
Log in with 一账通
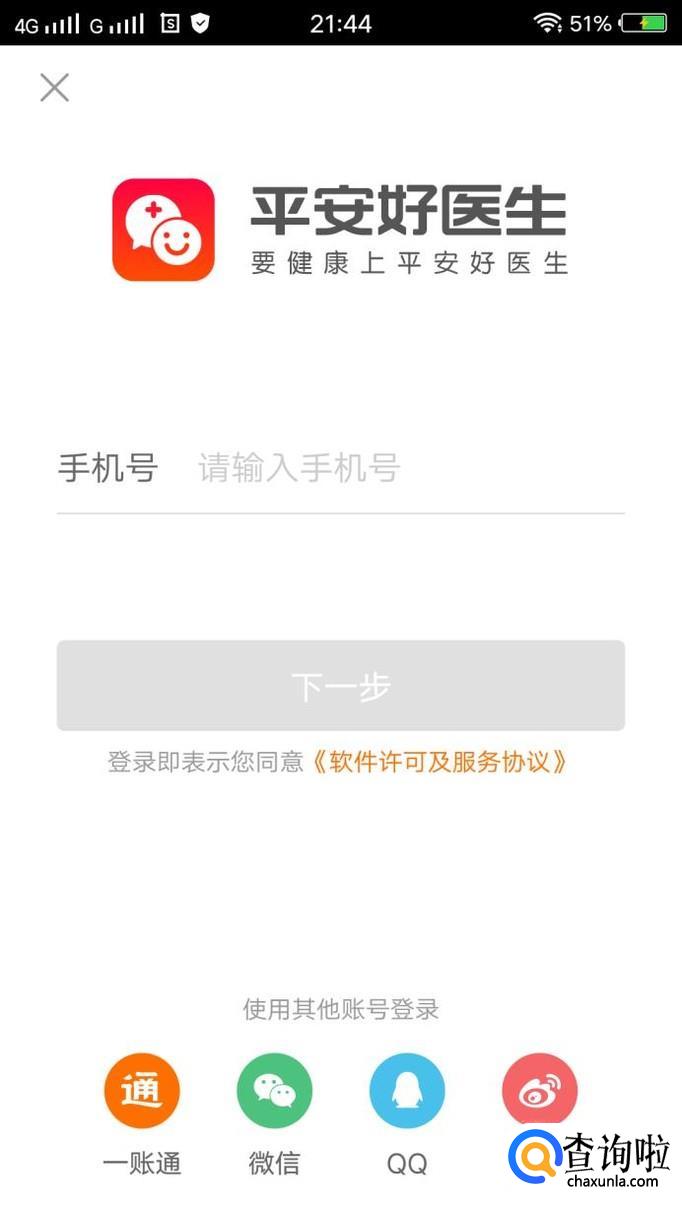(x=142, y=1091)
